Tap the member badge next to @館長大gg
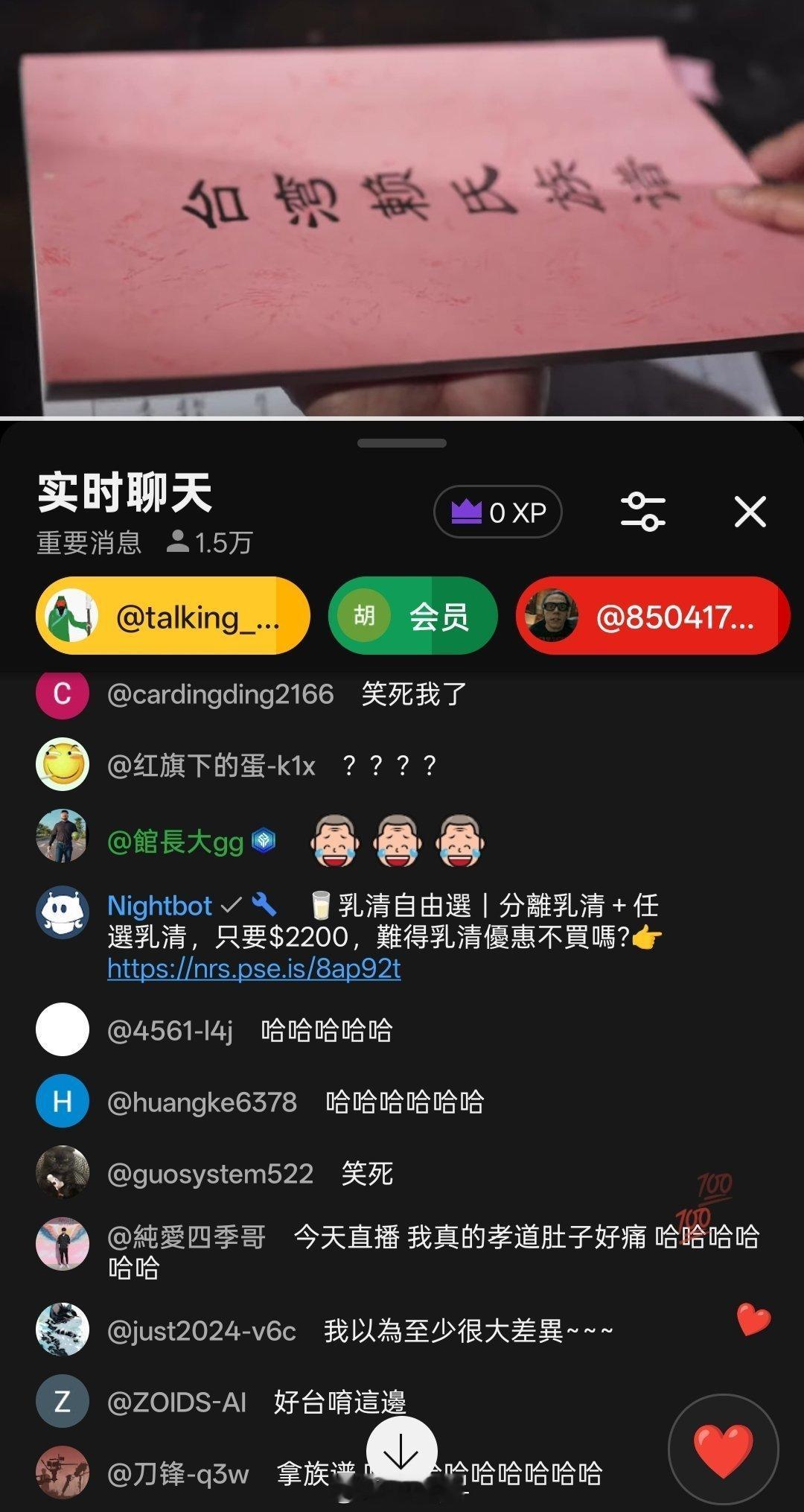The image size is (804, 1512). pos(264,839)
